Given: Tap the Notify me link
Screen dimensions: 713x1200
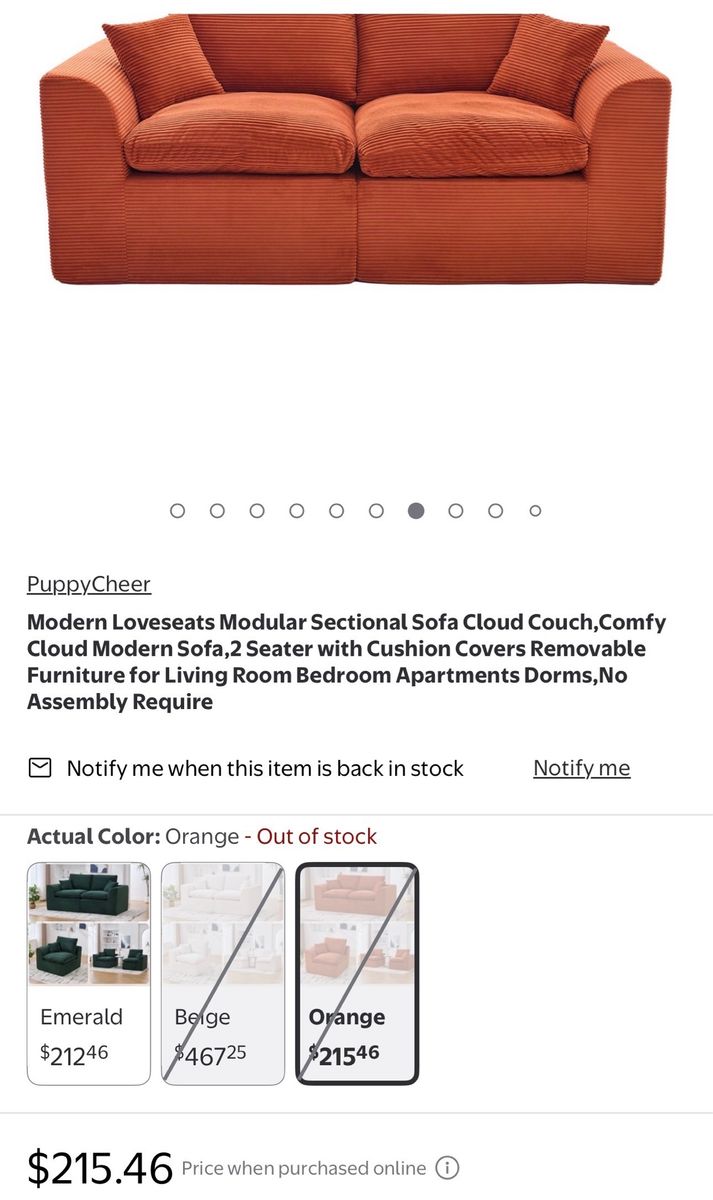Looking at the screenshot, I should point(581,768).
